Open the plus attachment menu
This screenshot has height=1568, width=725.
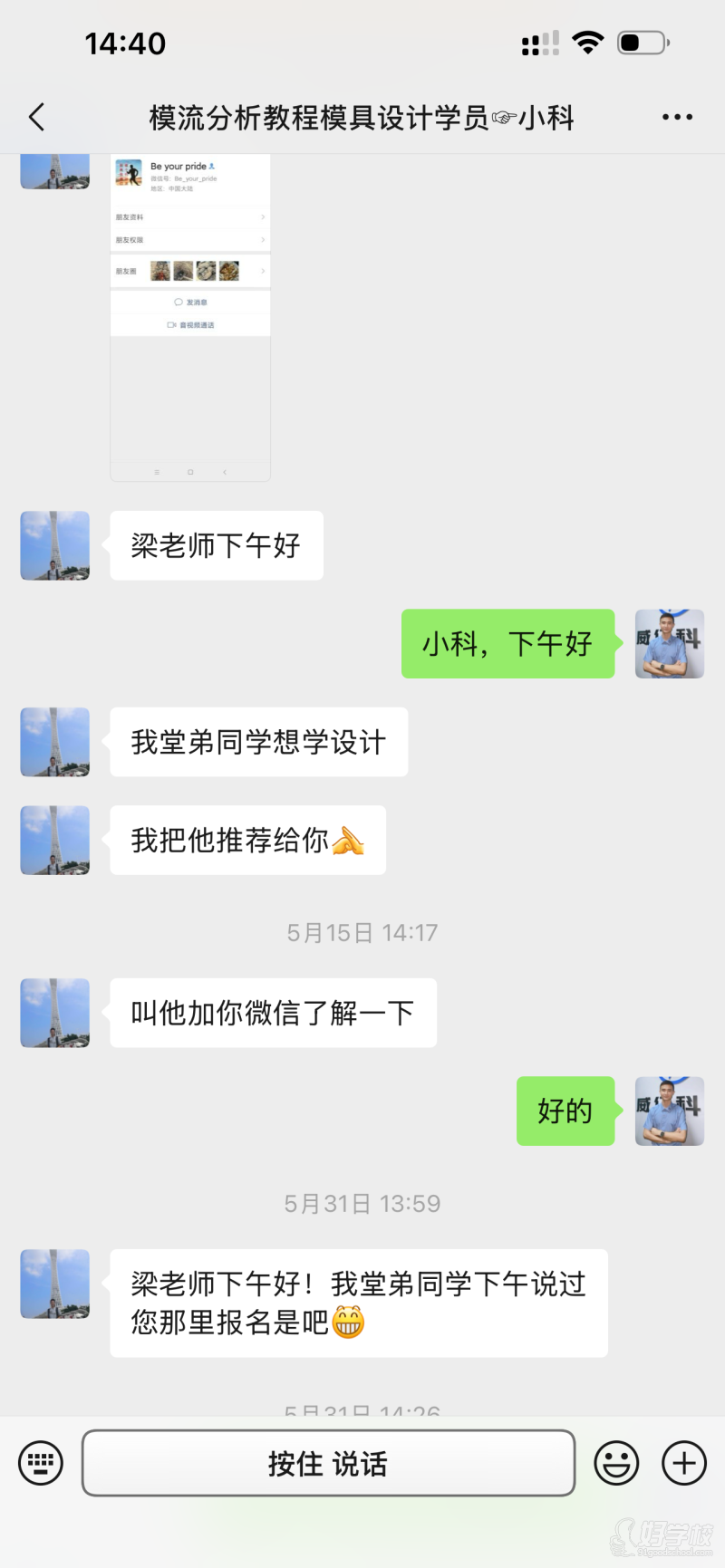click(x=684, y=1462)
